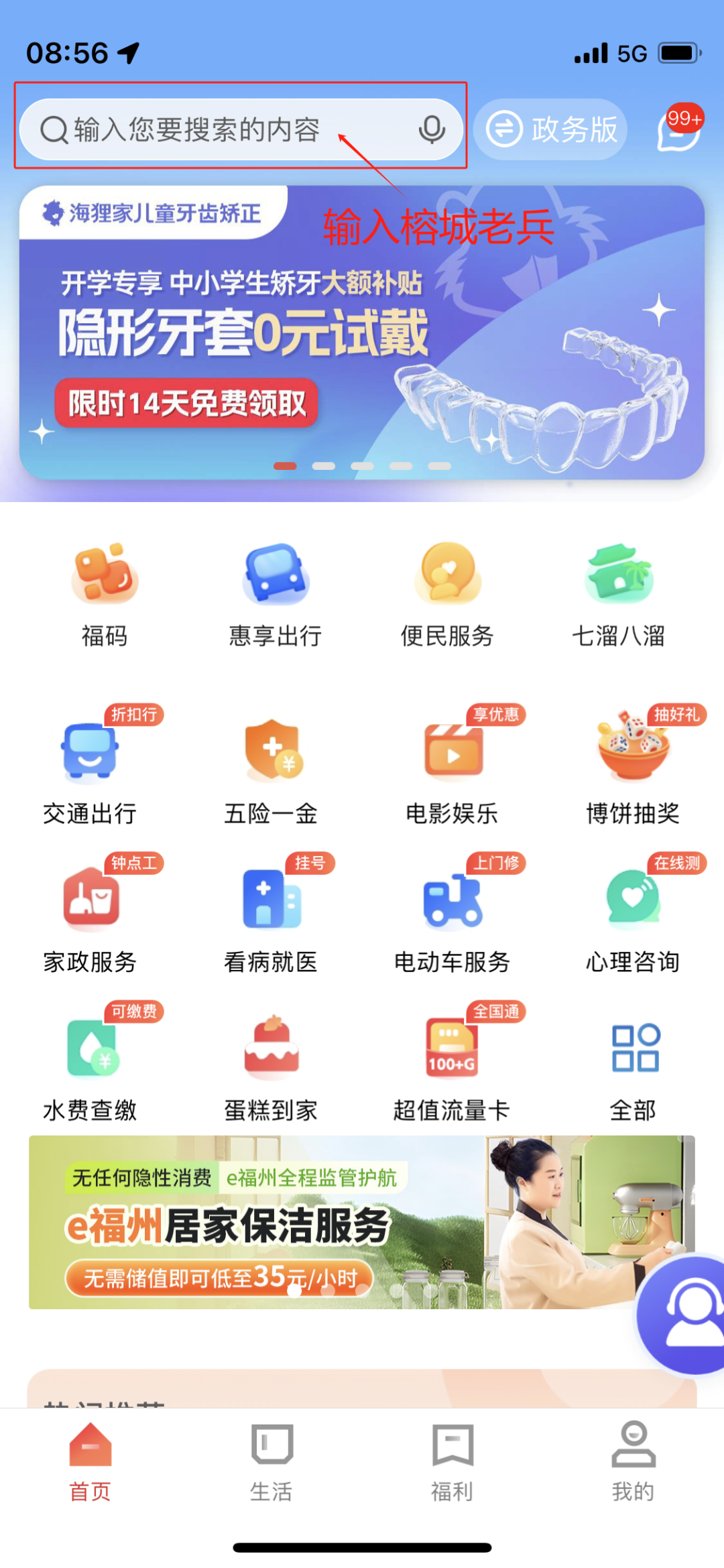Open the messages icon with 99+ badge

click(678, 129)
